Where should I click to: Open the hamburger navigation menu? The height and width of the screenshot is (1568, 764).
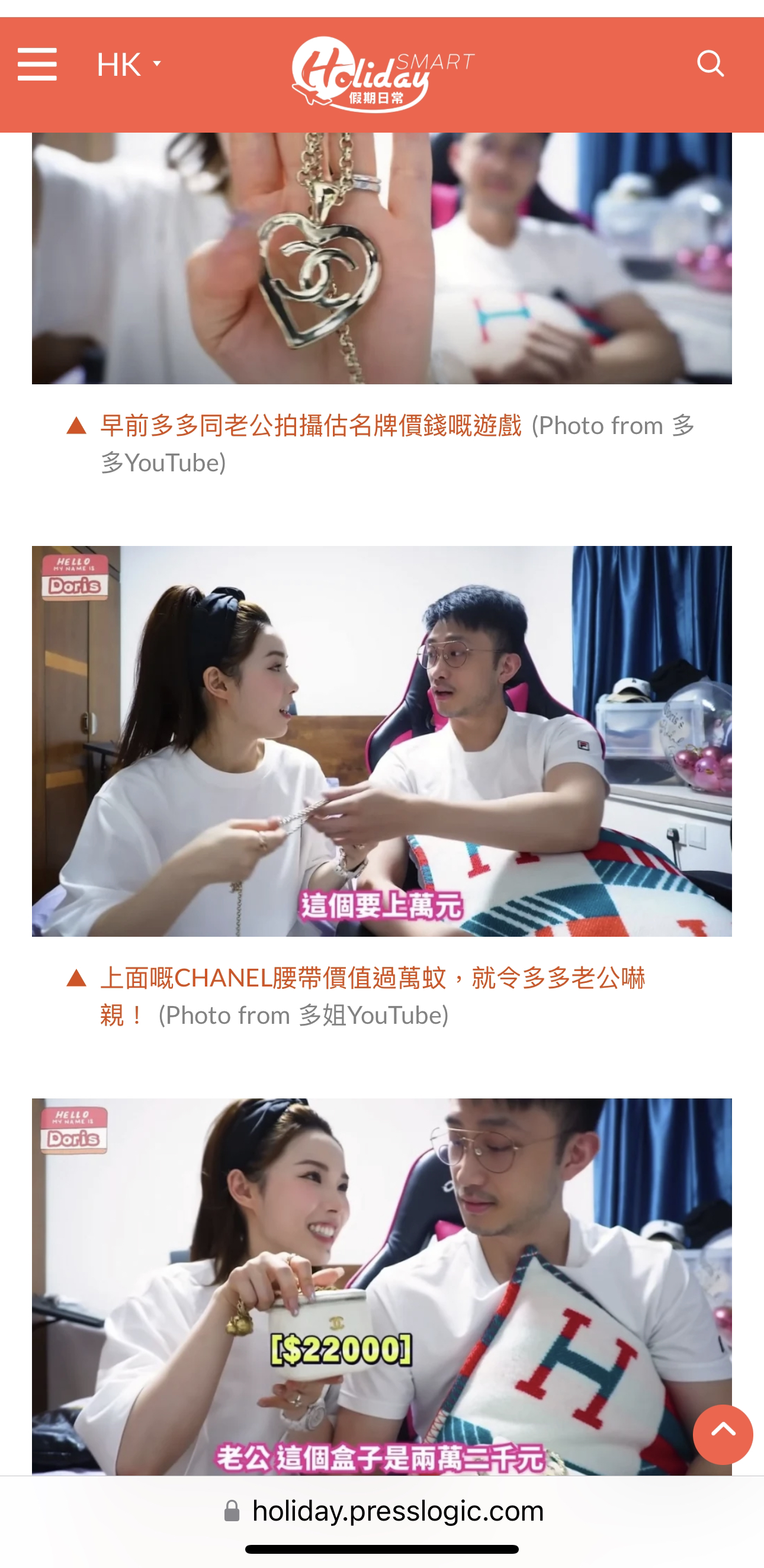[x=38, y=63]
